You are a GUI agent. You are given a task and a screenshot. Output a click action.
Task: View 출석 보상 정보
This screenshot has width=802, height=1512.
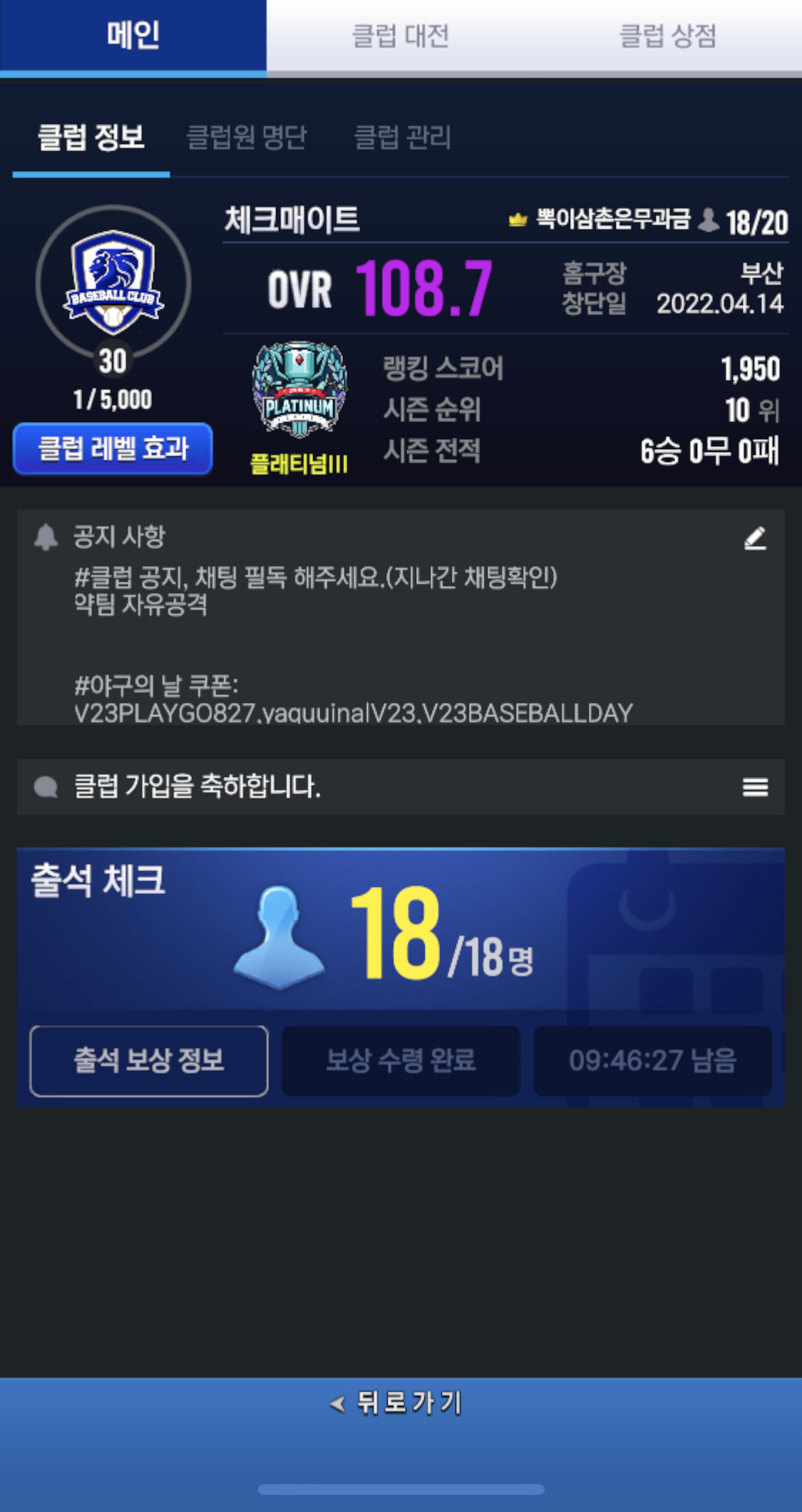tap(149, 1061)
